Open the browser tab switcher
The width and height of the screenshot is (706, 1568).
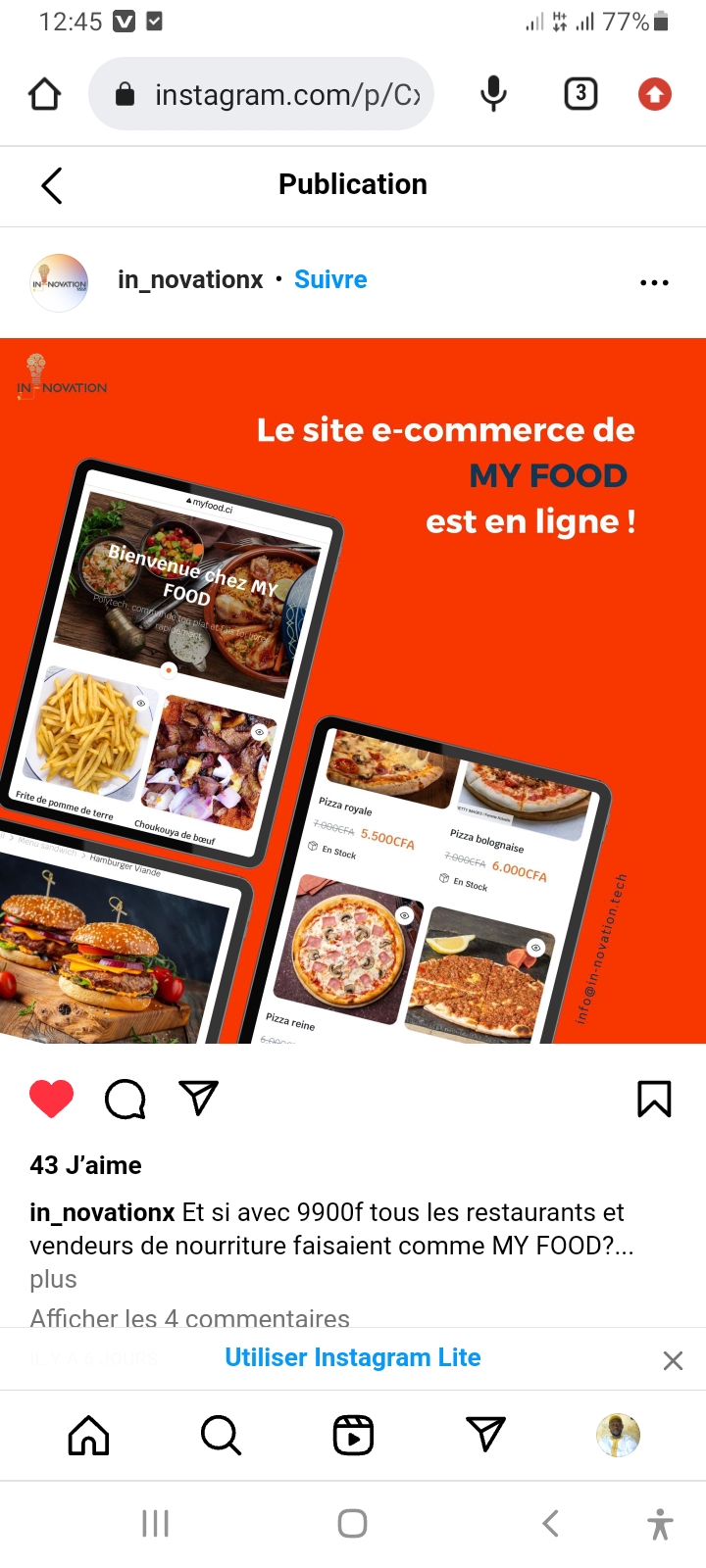(x=580, y=94)
